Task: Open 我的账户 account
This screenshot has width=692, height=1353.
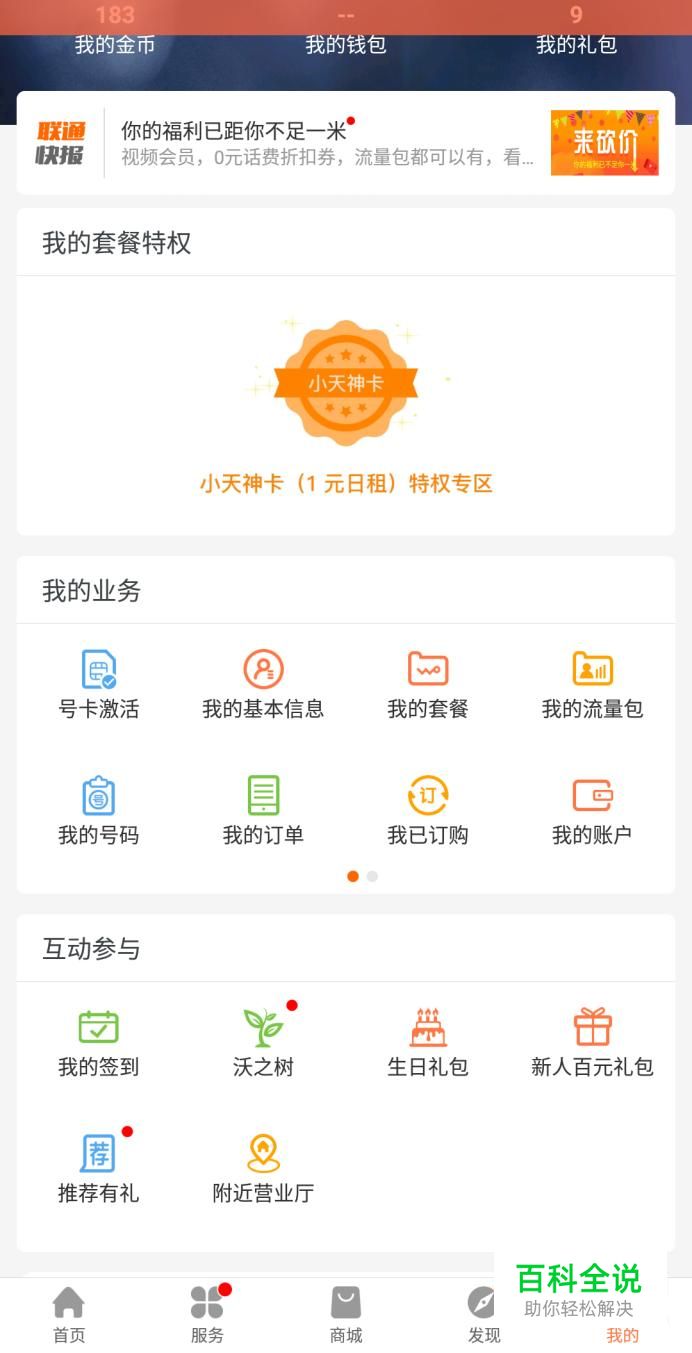Action: pos(592,812)
